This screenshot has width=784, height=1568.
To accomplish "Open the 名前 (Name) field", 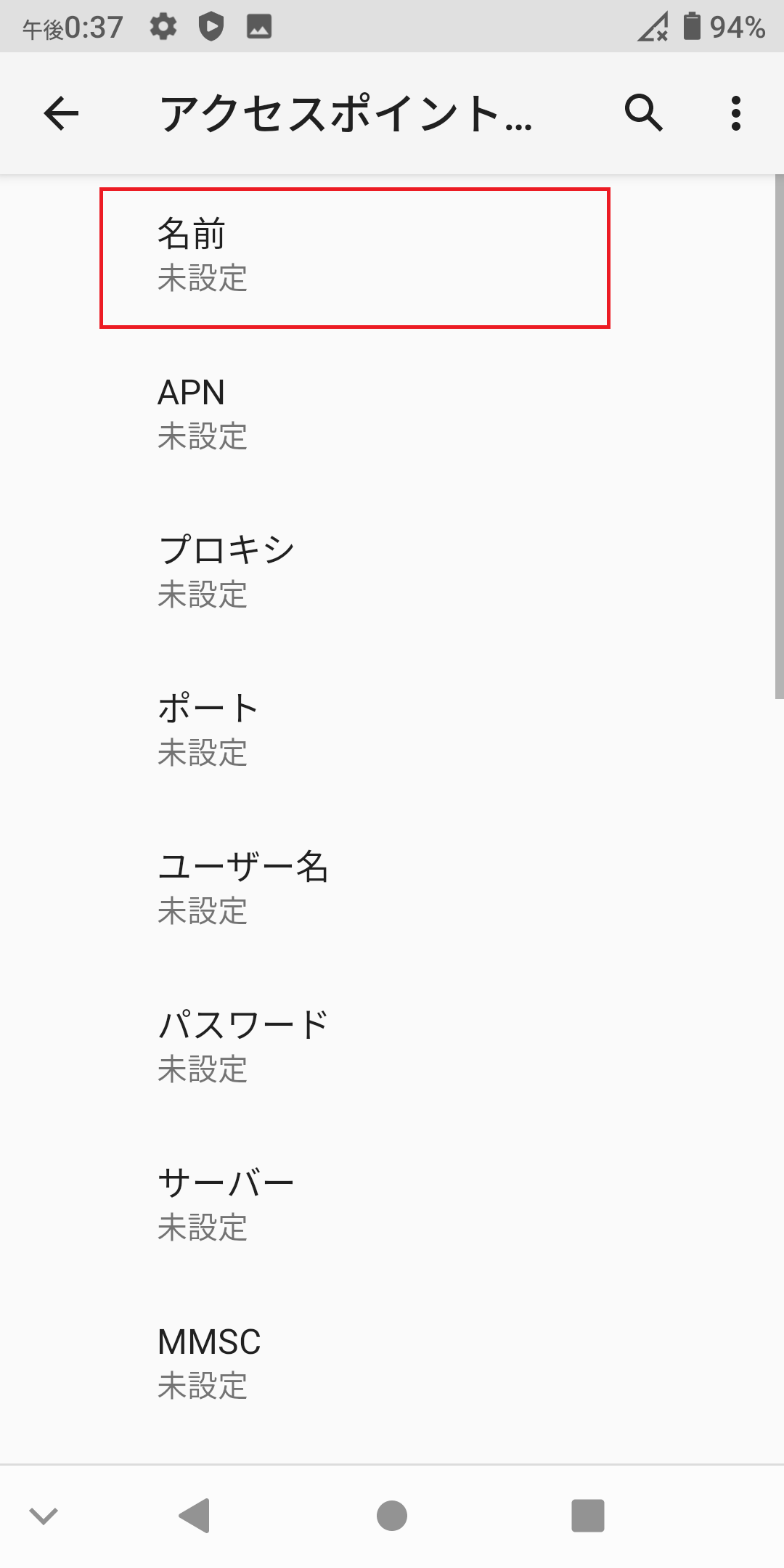I will coord(354,256).
